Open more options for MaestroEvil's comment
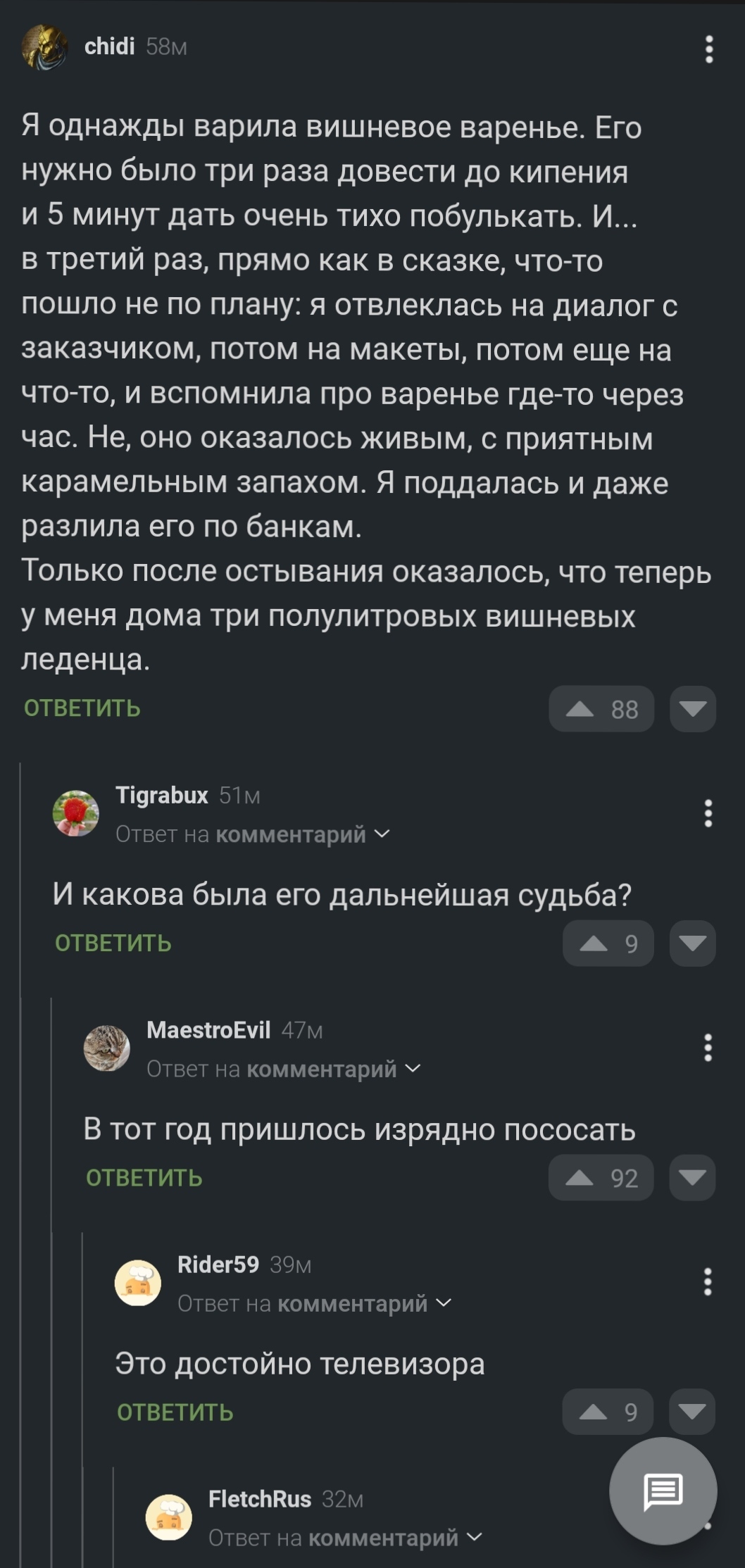This screenshot has height=1568, width=745. coord(708,1048)
